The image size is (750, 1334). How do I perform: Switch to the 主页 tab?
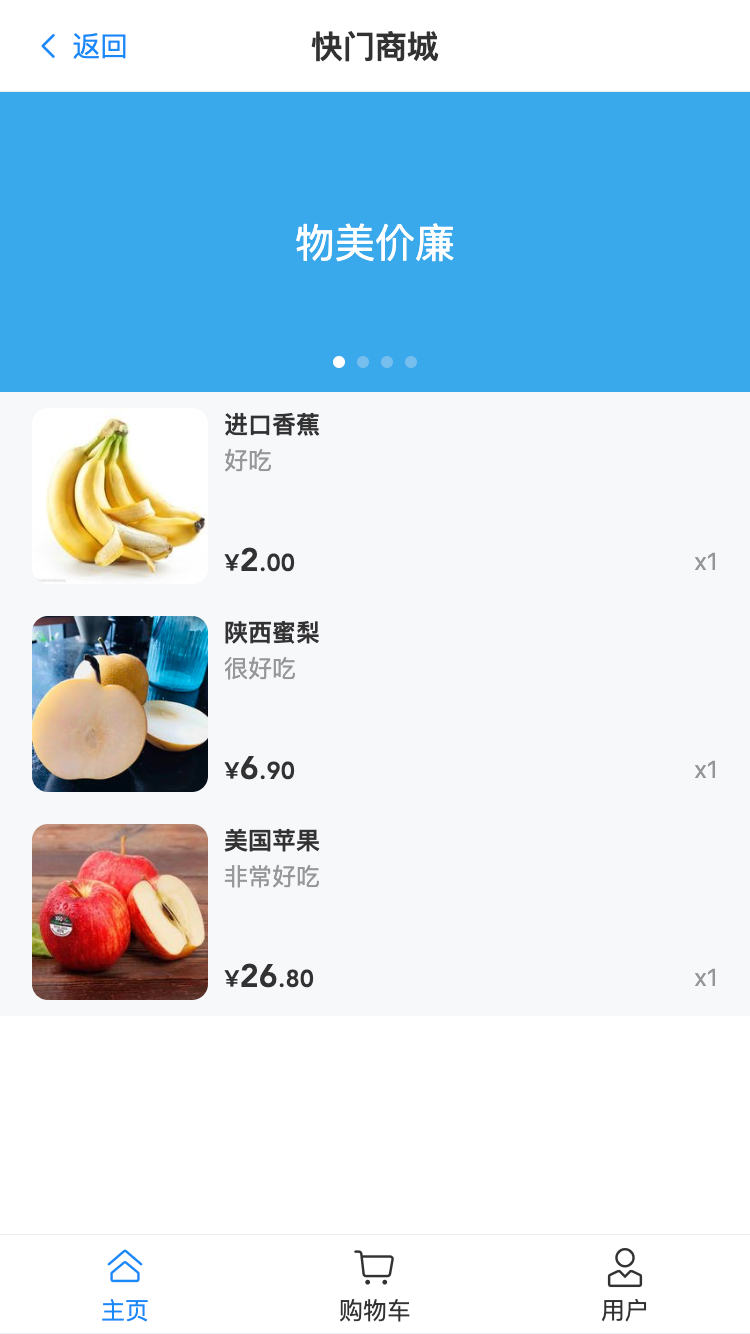125,1285
